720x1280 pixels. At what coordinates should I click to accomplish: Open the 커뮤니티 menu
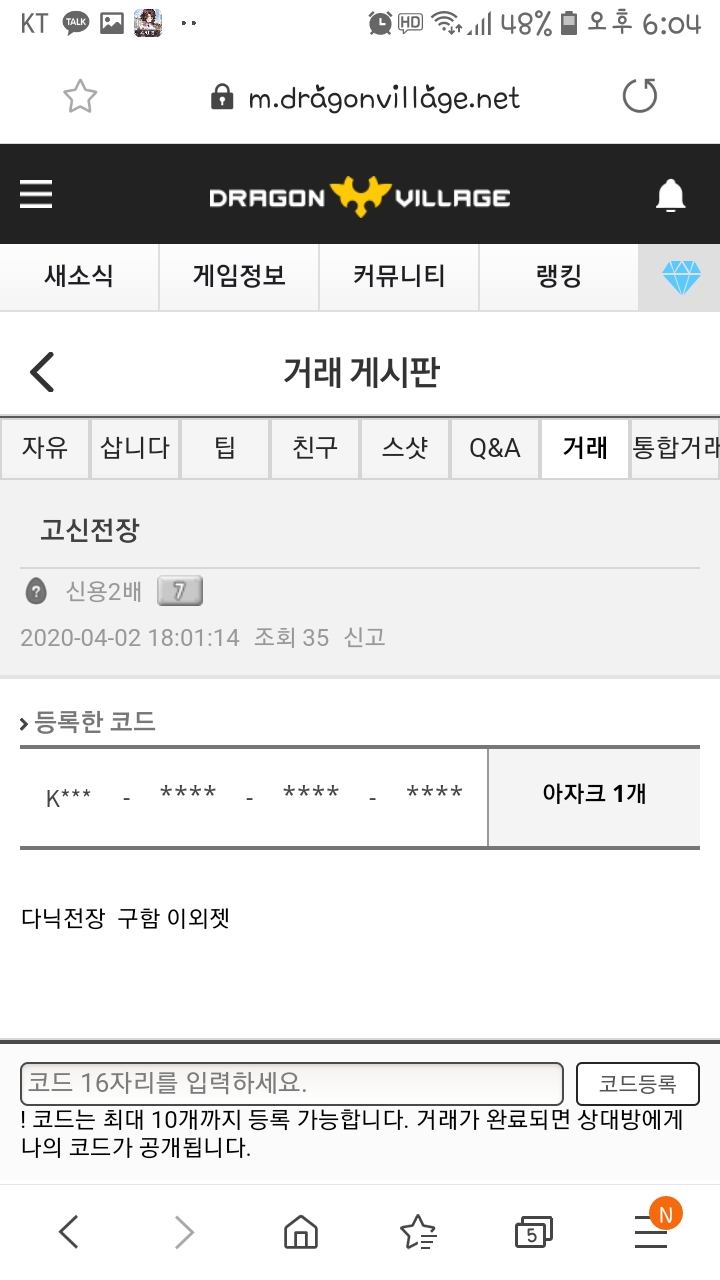[x=399, y=277]
